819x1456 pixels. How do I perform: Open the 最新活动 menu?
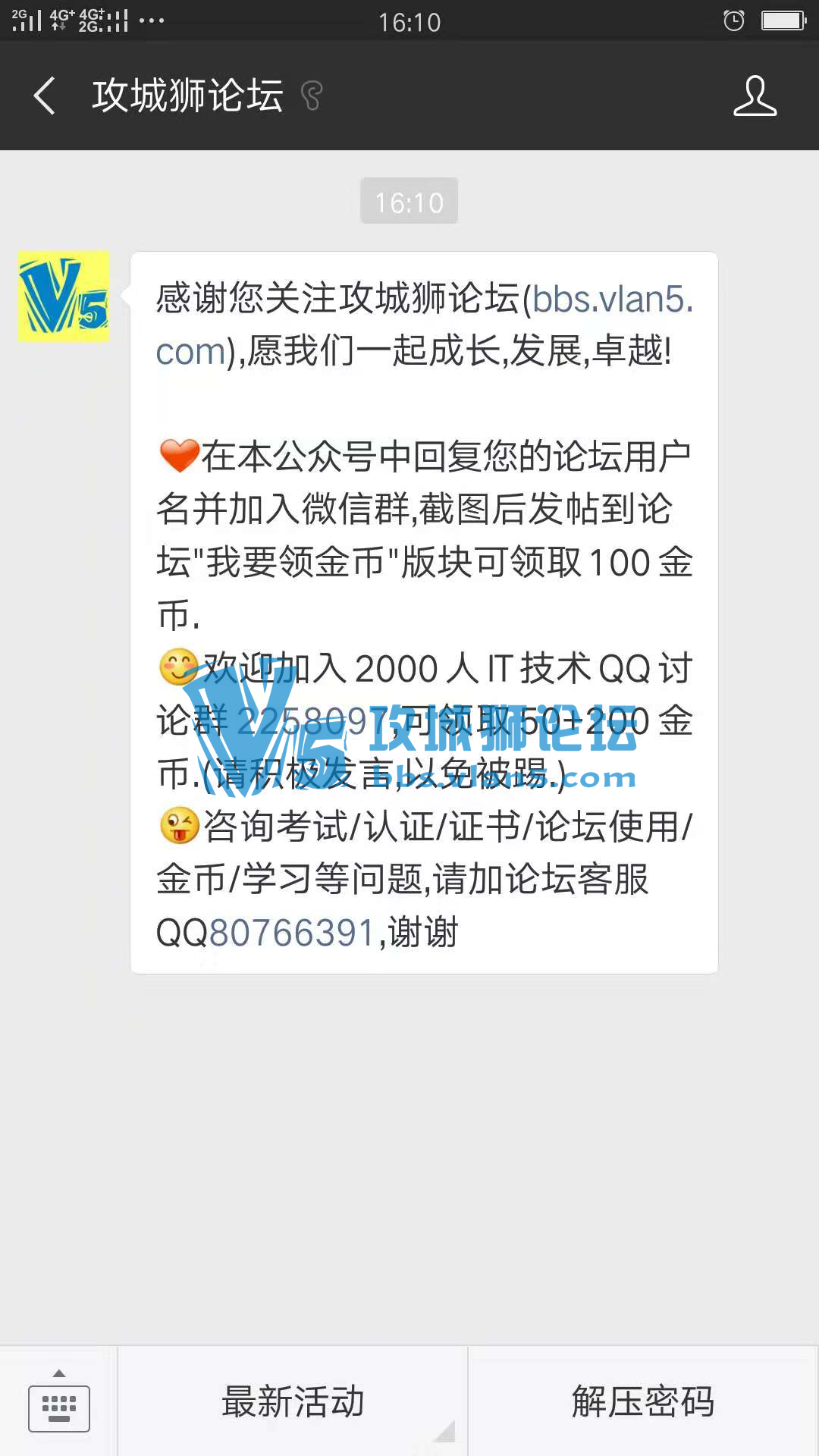click(x=293, y=1401)
